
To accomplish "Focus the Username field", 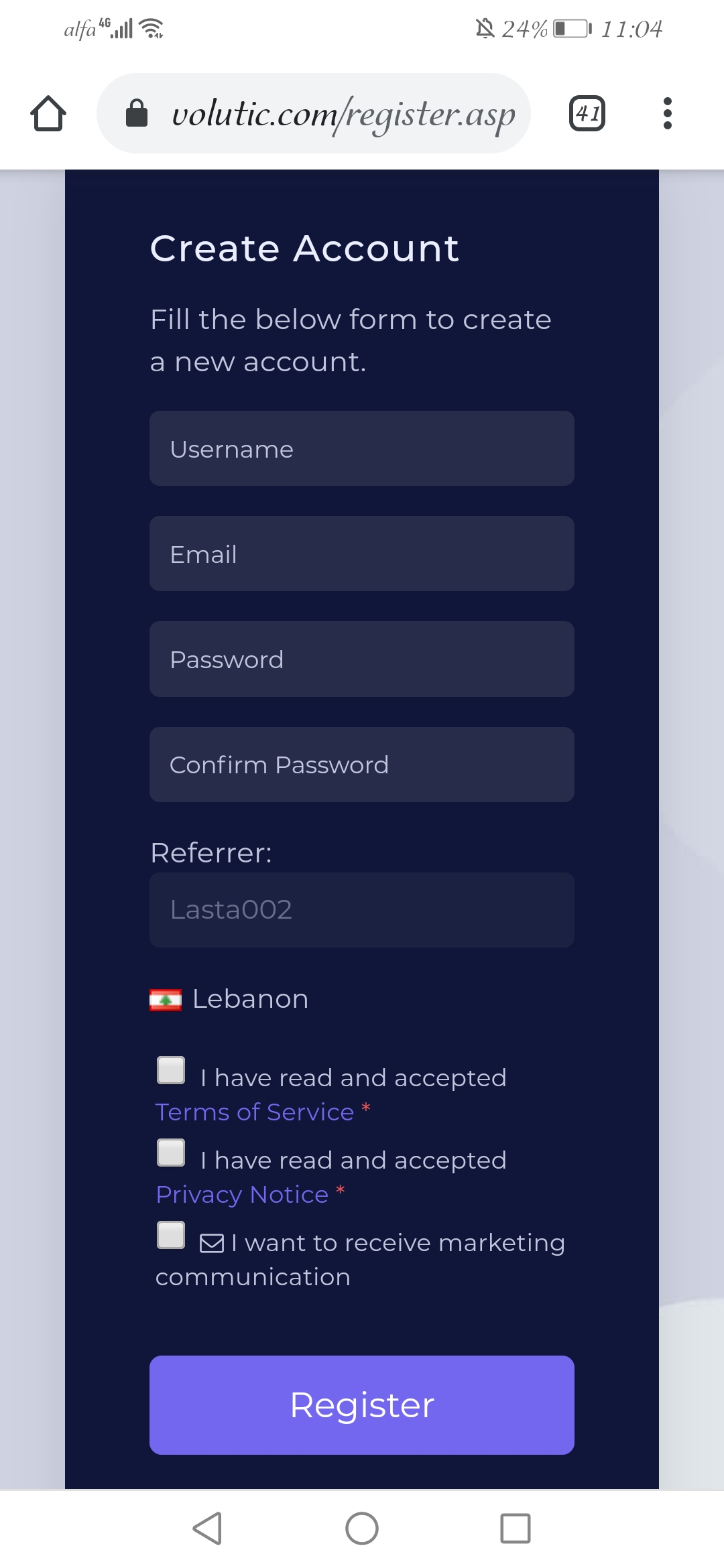I will pos(362,448).
